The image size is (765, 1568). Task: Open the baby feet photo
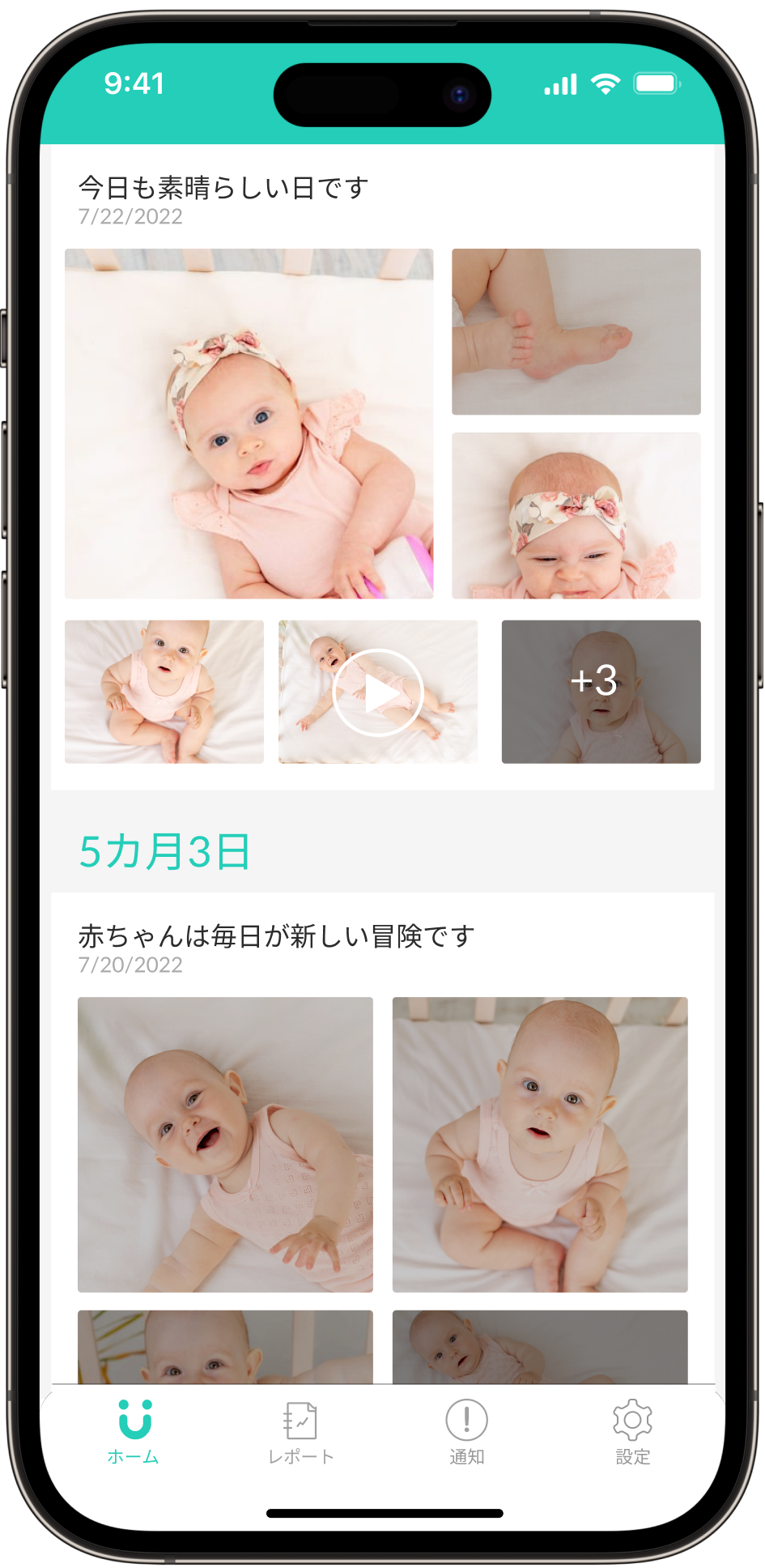point(576,331)
